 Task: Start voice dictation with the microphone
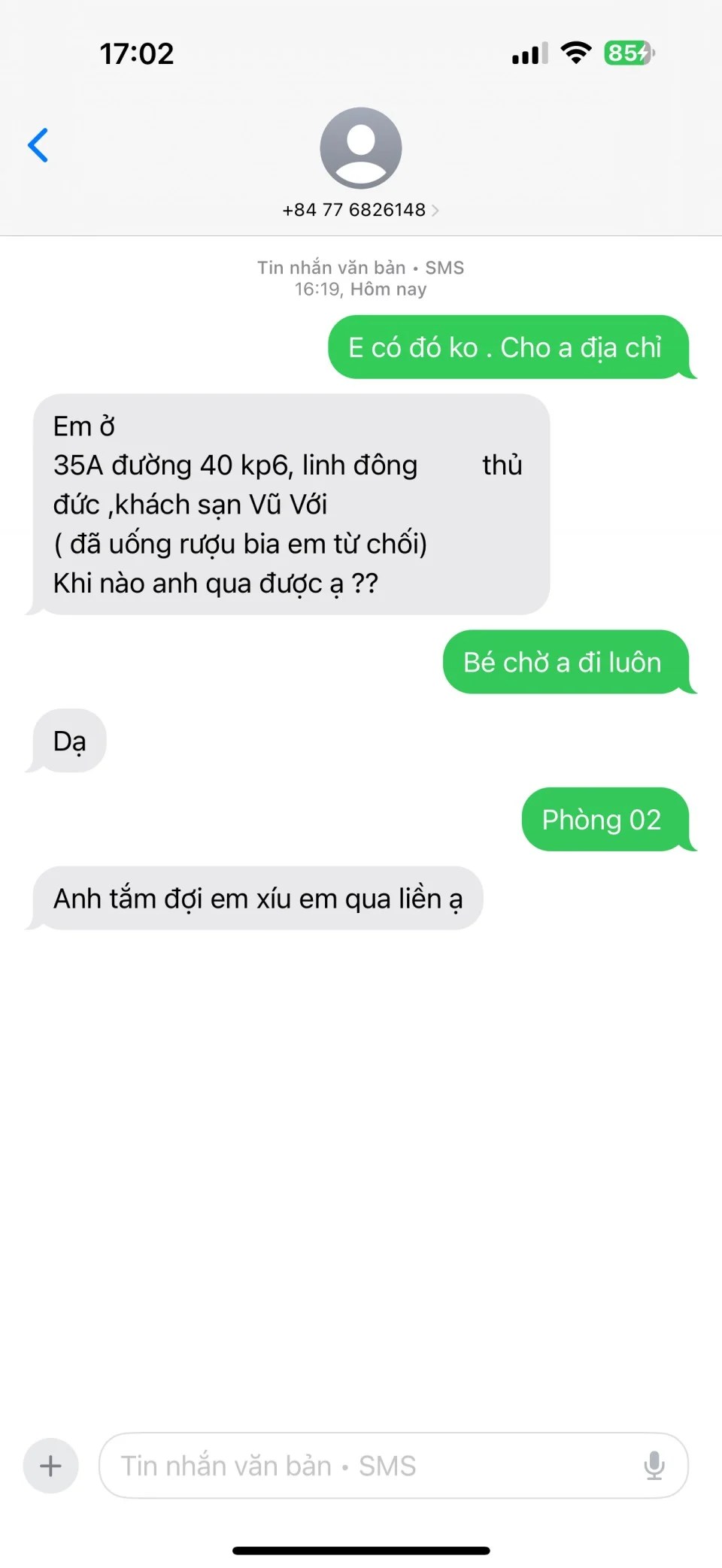pos(654,1466)
